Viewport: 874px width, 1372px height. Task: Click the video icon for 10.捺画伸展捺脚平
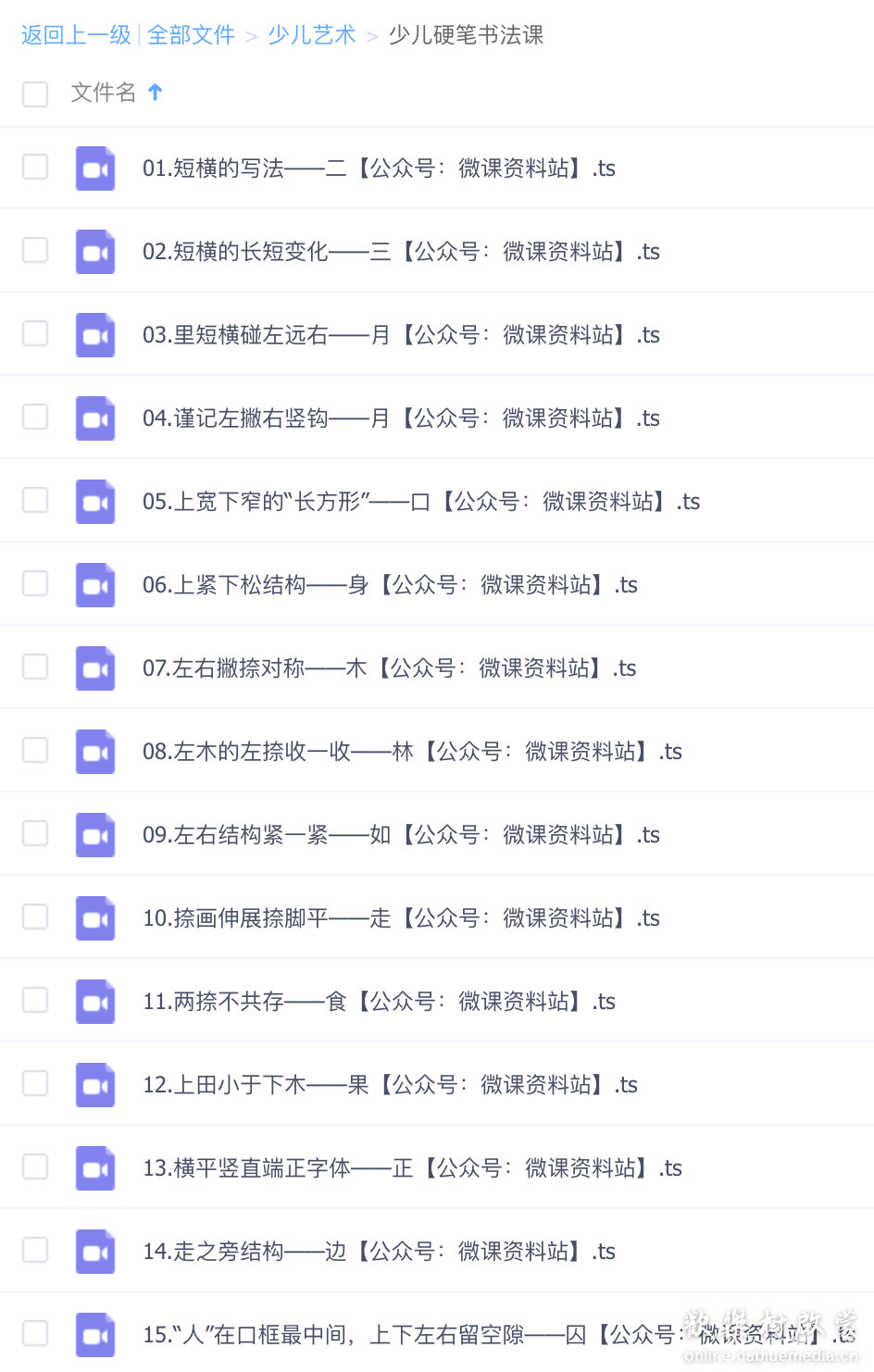pos(94,917)
